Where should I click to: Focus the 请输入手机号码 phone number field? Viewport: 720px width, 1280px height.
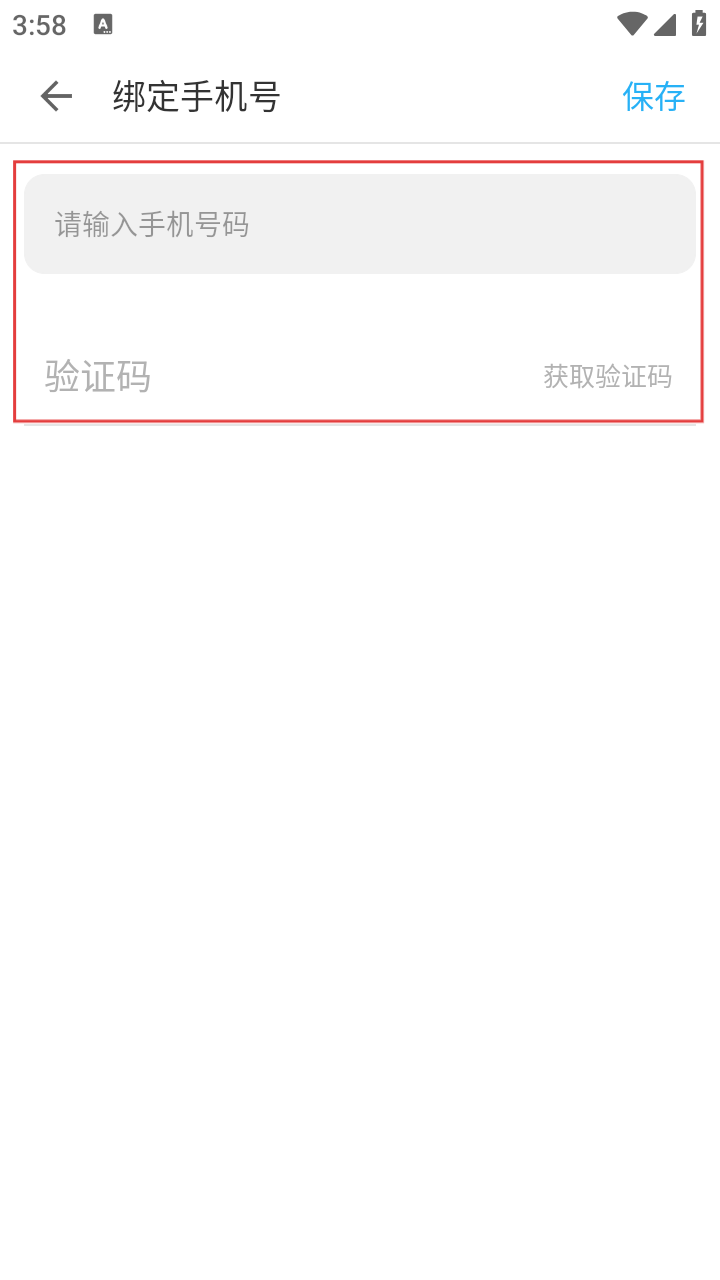359,224
